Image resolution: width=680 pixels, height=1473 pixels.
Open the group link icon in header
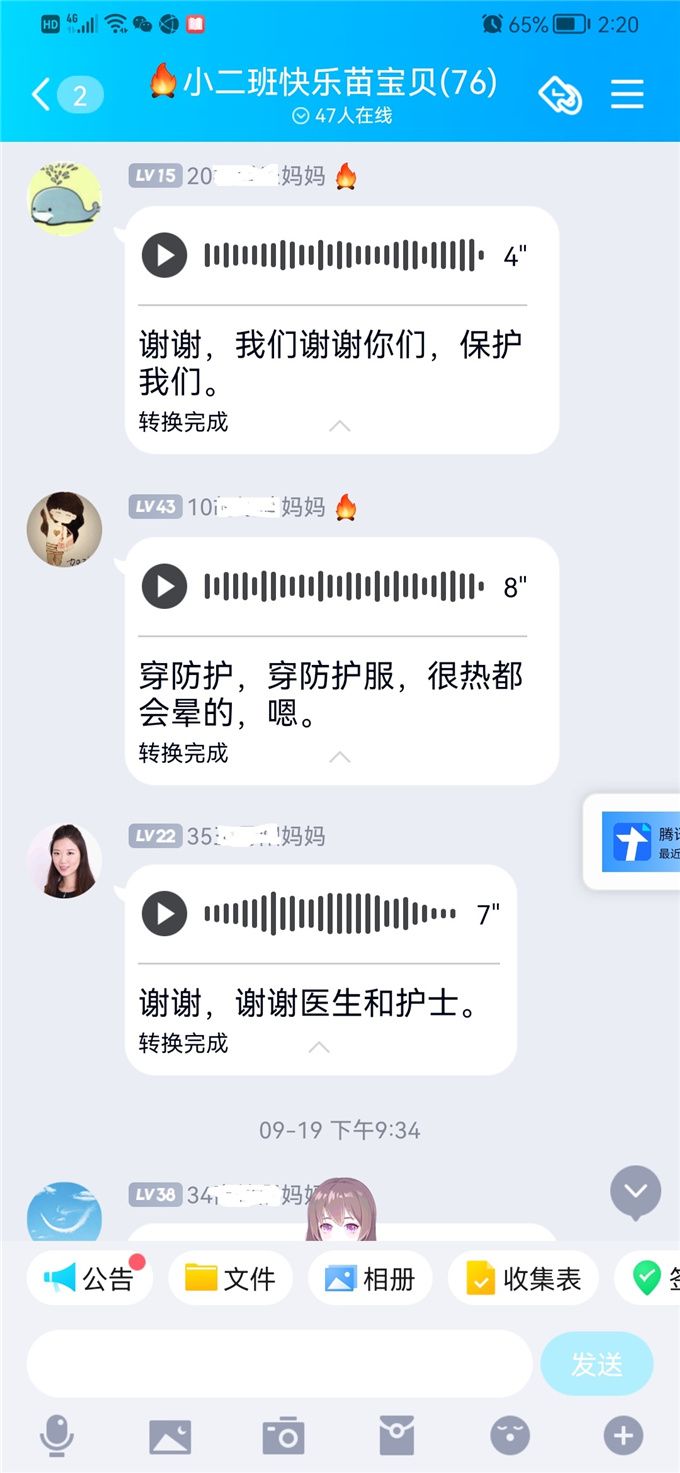point(560,94)
